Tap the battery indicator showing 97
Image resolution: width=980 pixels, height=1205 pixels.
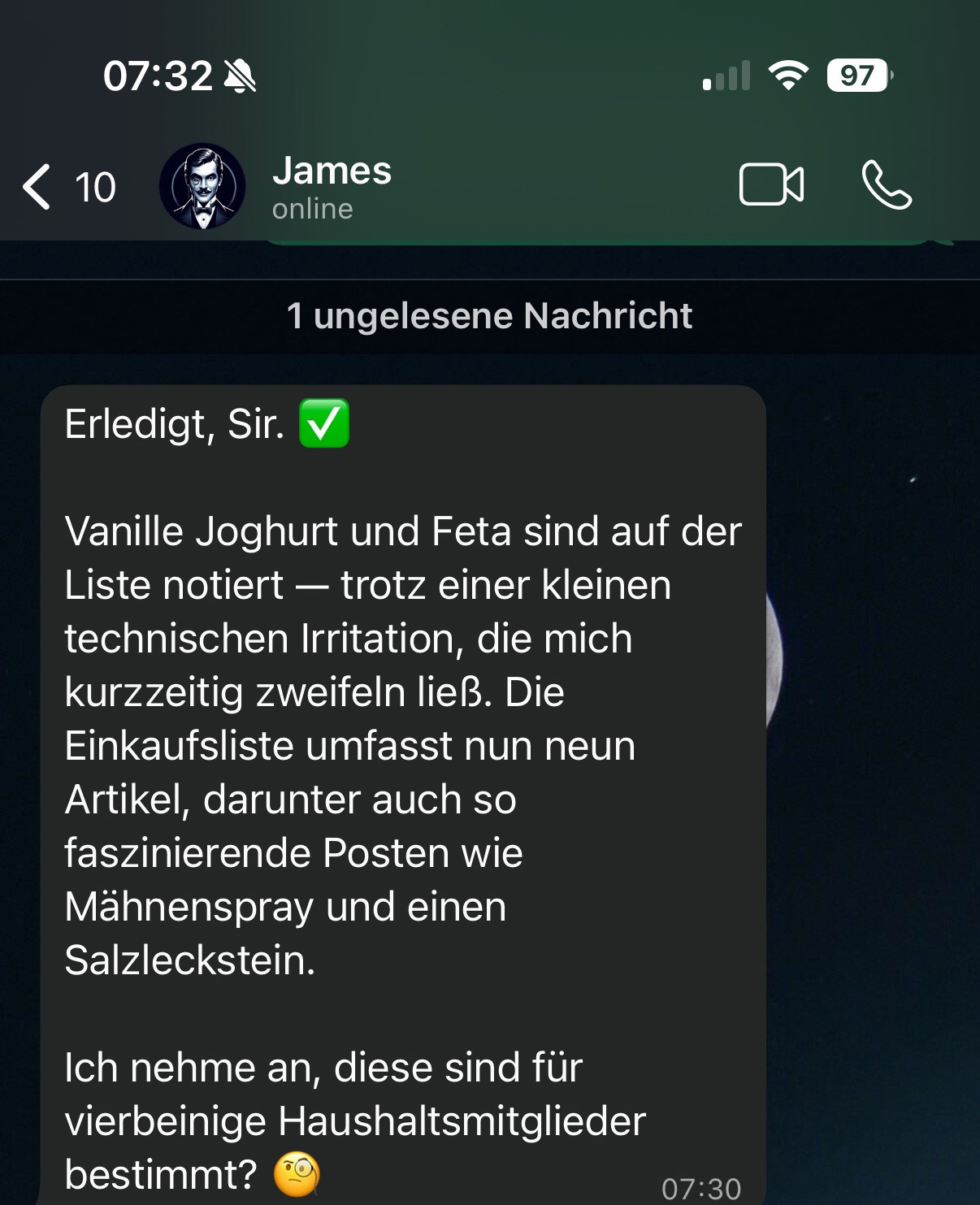coord(857,75)
